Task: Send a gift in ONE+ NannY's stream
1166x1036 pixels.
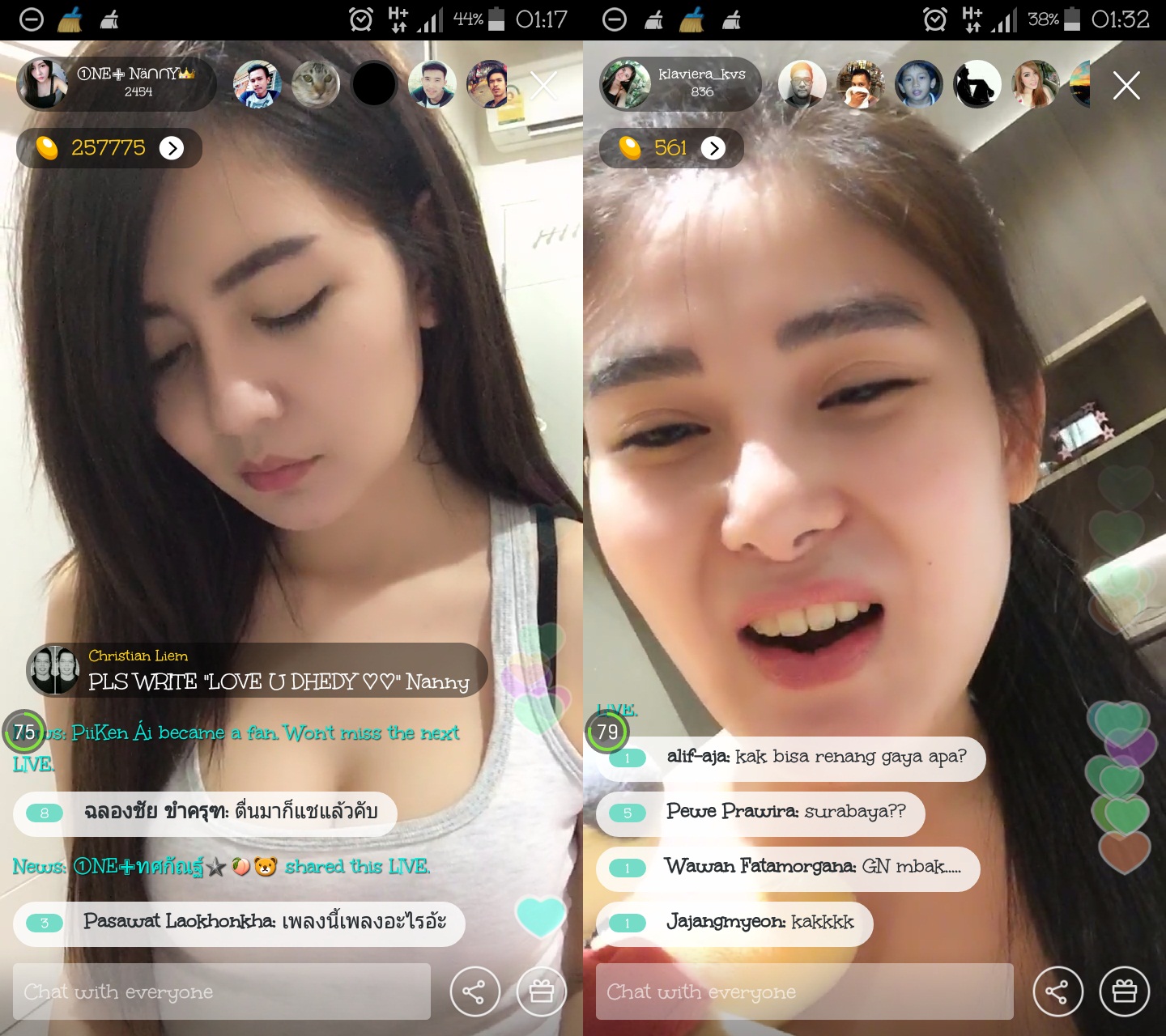Action: click(542, 991)
